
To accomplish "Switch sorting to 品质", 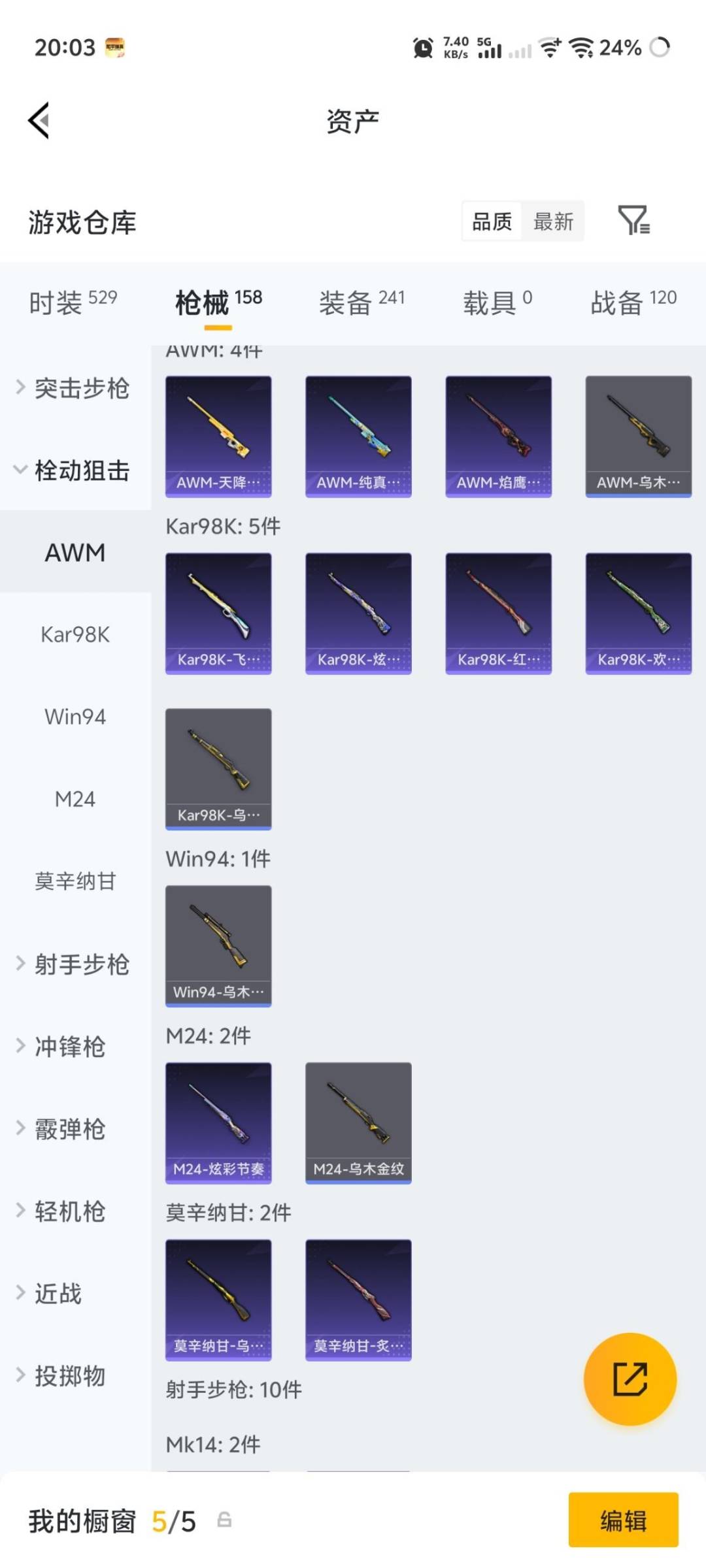I will tap(492, 221).
